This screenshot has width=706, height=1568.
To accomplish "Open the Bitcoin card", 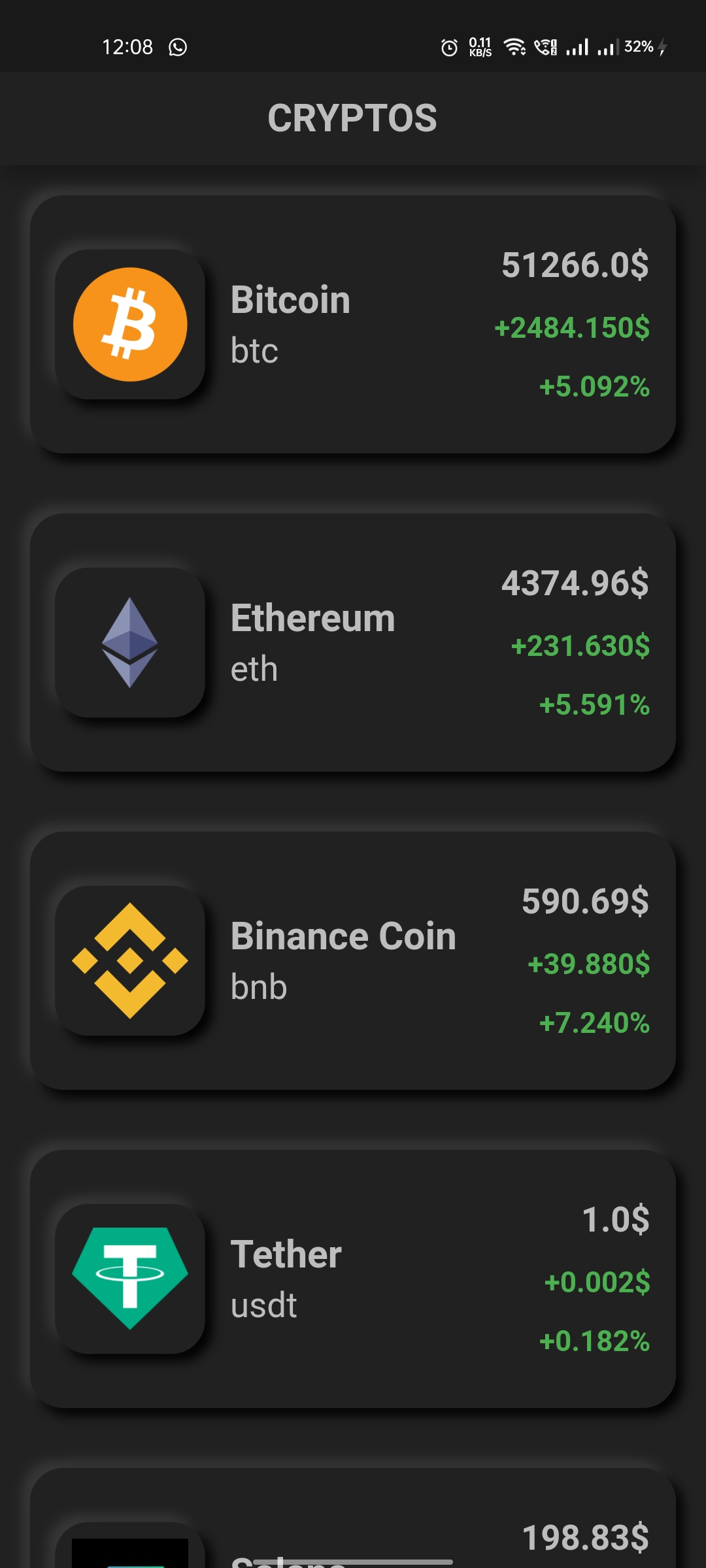I will (x=353, y=325).
